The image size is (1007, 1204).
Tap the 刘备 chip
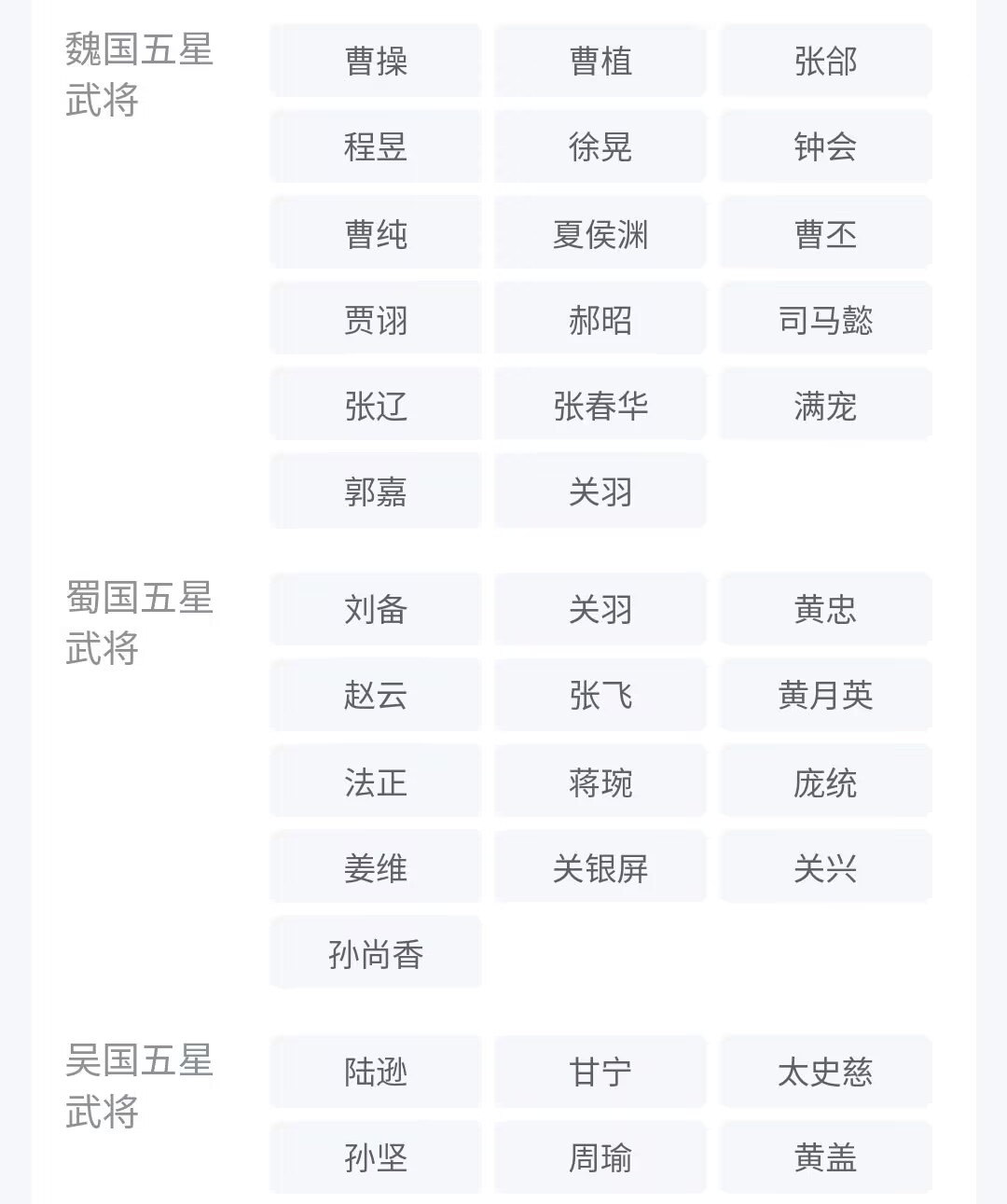(x=376, y=609)
